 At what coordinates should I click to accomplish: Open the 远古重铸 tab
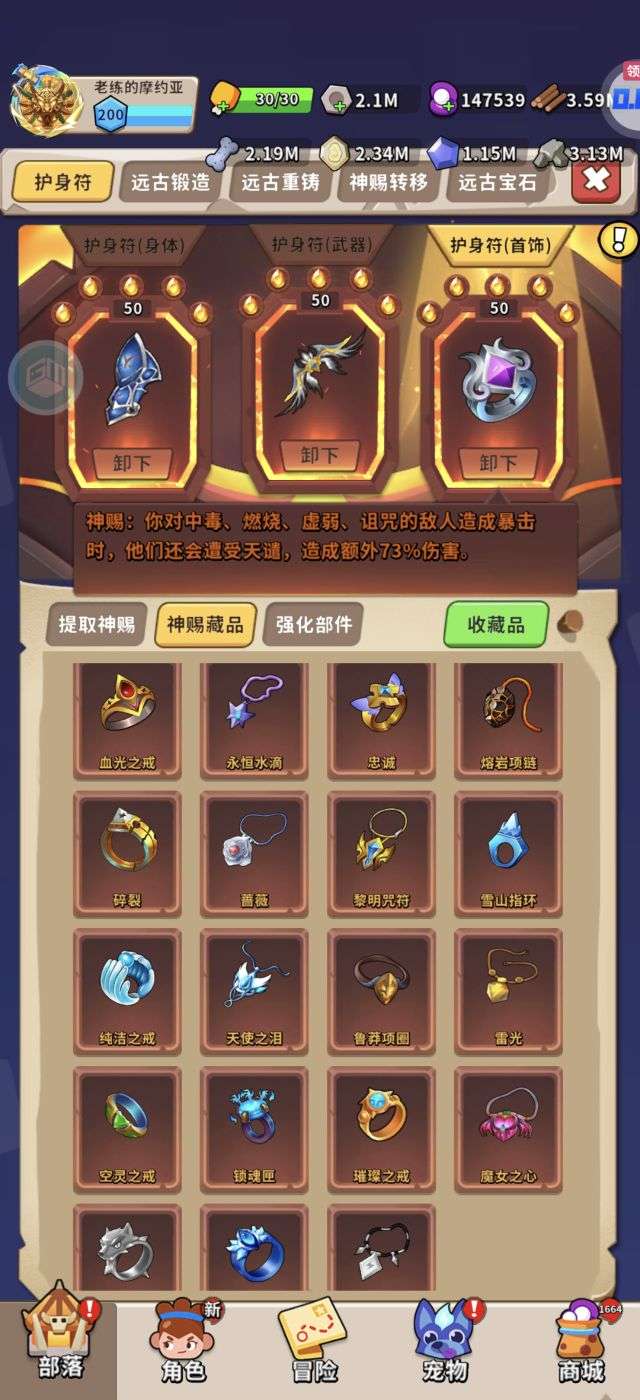pos(280,183)
